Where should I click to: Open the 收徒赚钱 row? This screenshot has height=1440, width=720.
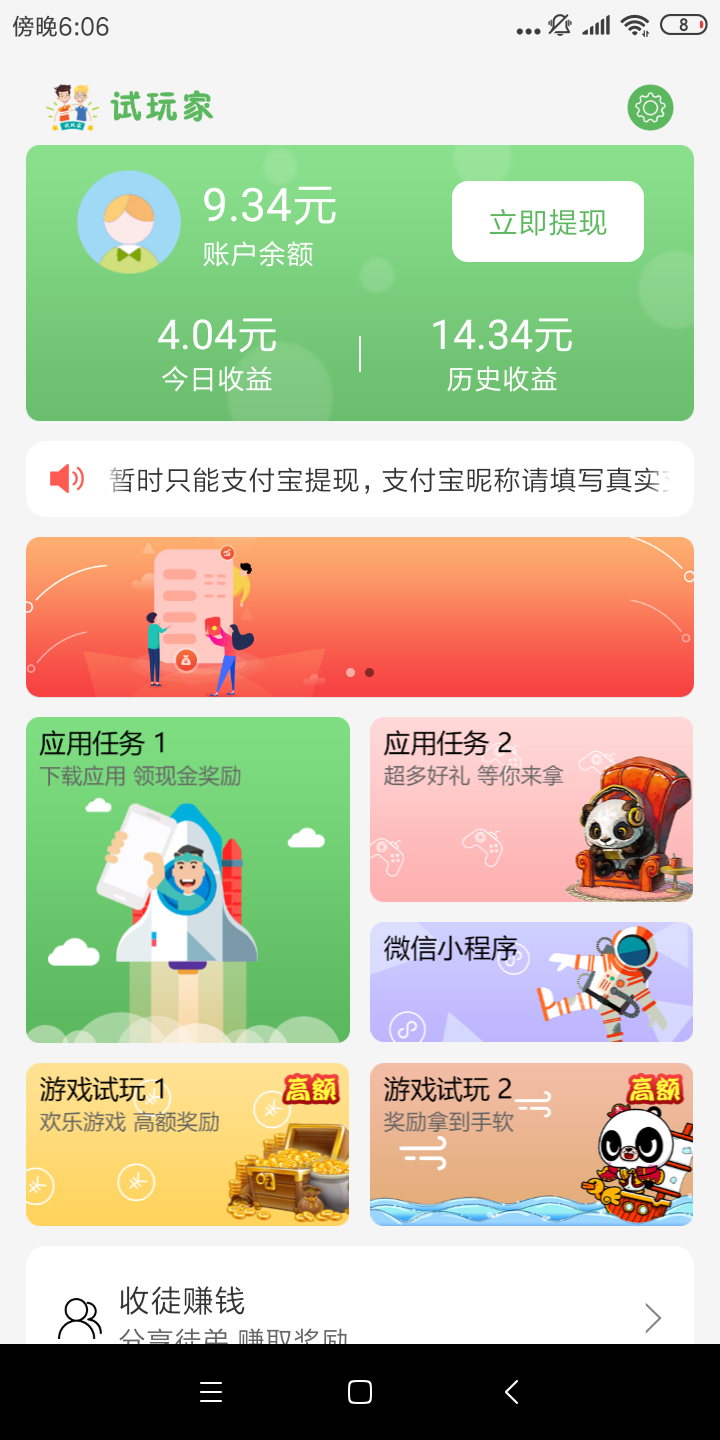point(360,1300)
